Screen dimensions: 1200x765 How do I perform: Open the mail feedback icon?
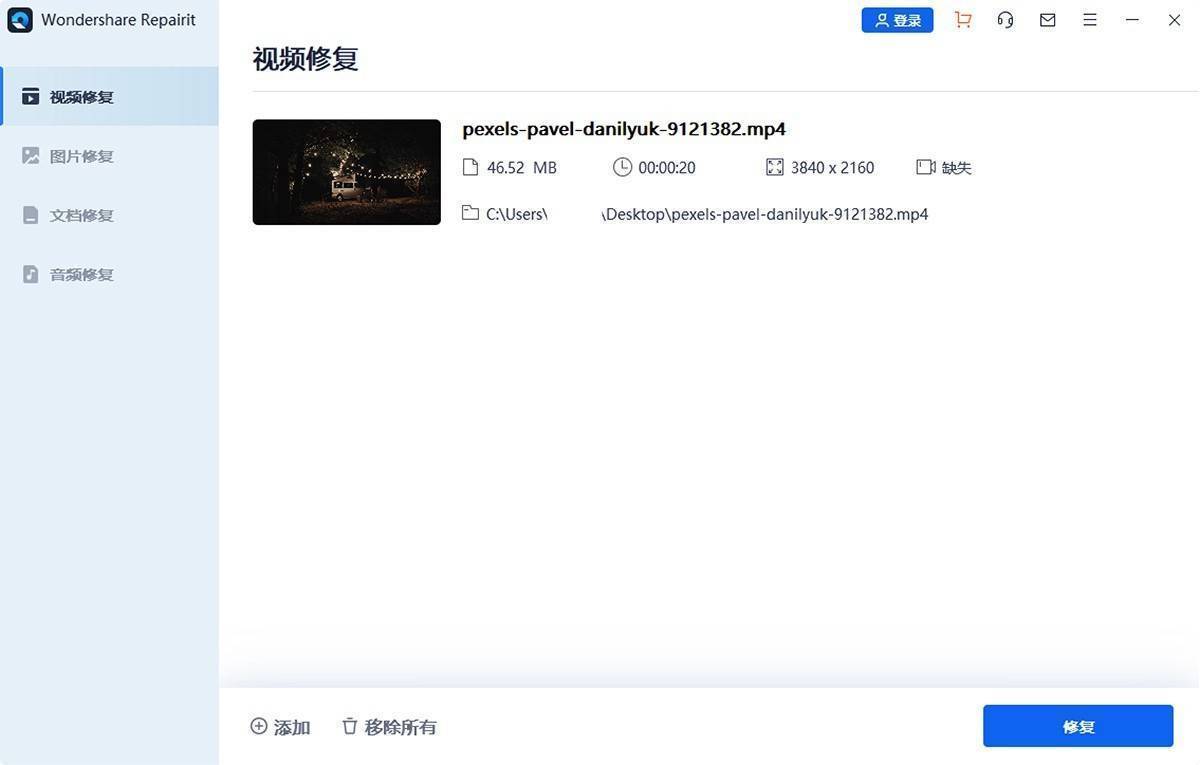point(1047,20)
